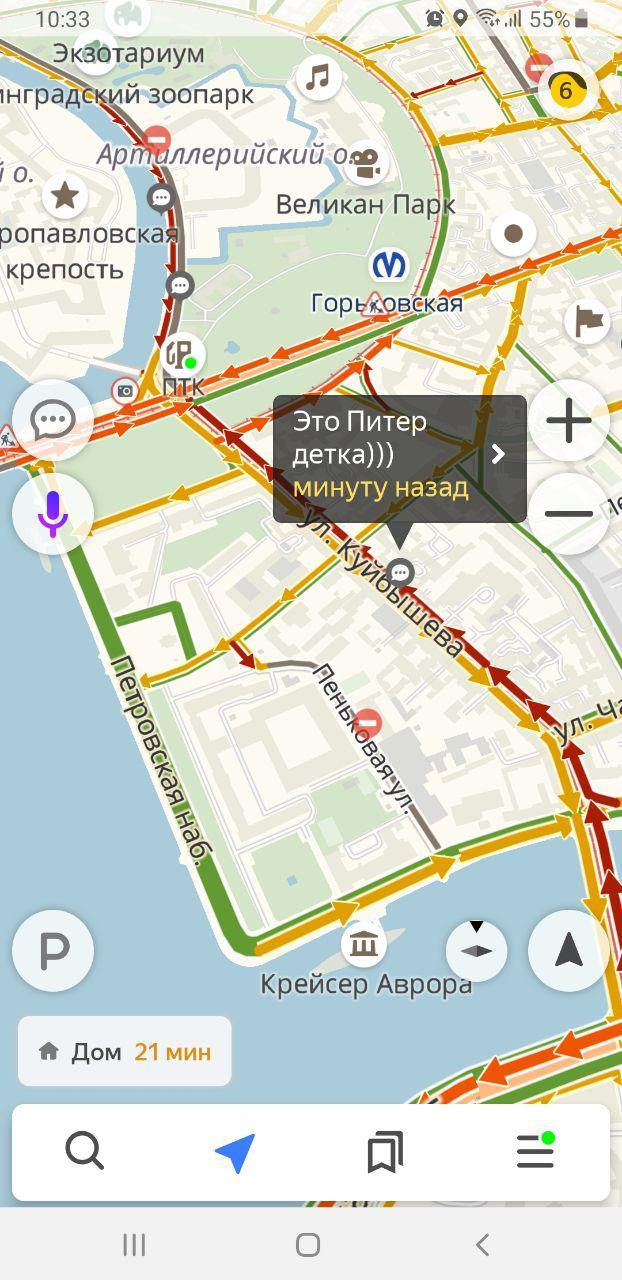Zoom in on the map
Viewport: 622px width, 1280px height.
569,421
